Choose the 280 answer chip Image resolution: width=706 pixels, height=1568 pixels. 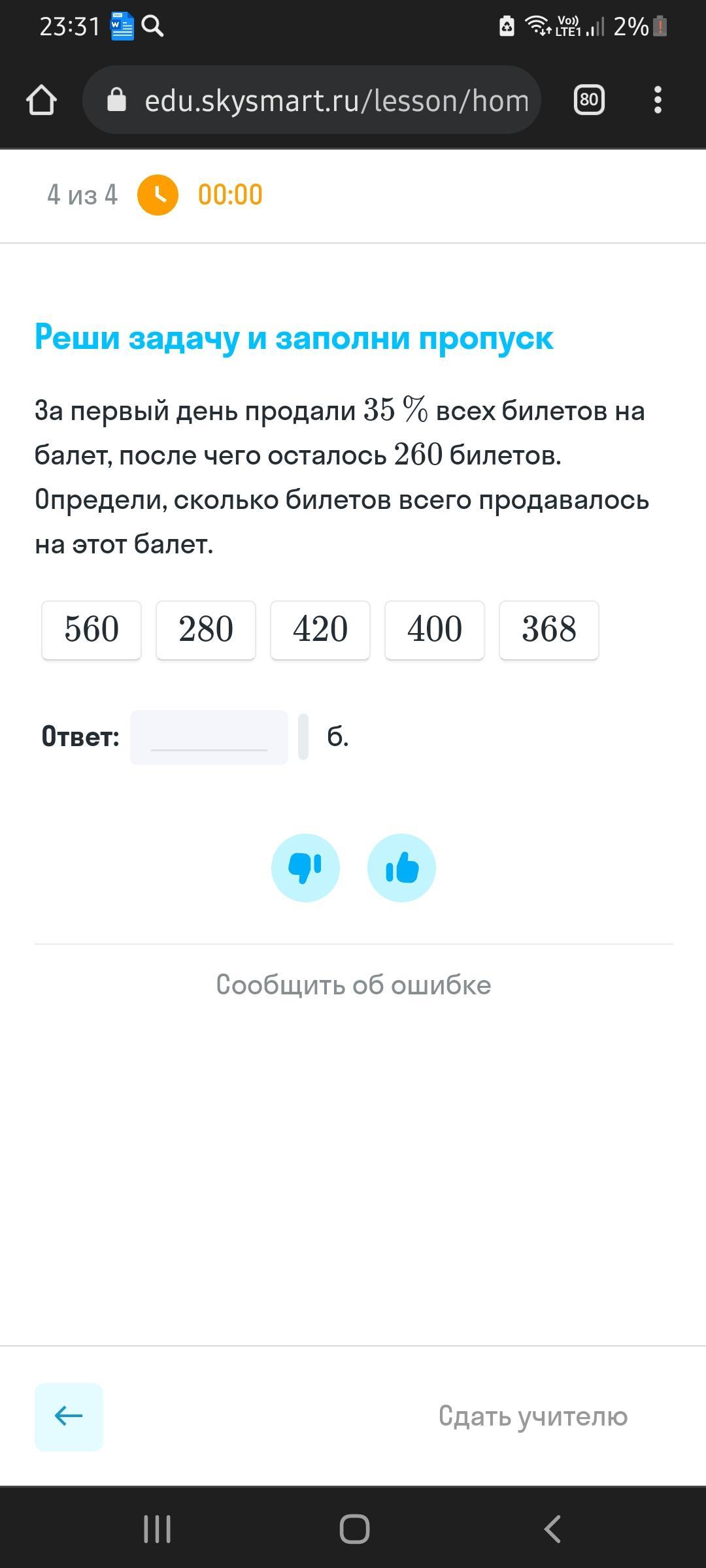coord(206,630)
